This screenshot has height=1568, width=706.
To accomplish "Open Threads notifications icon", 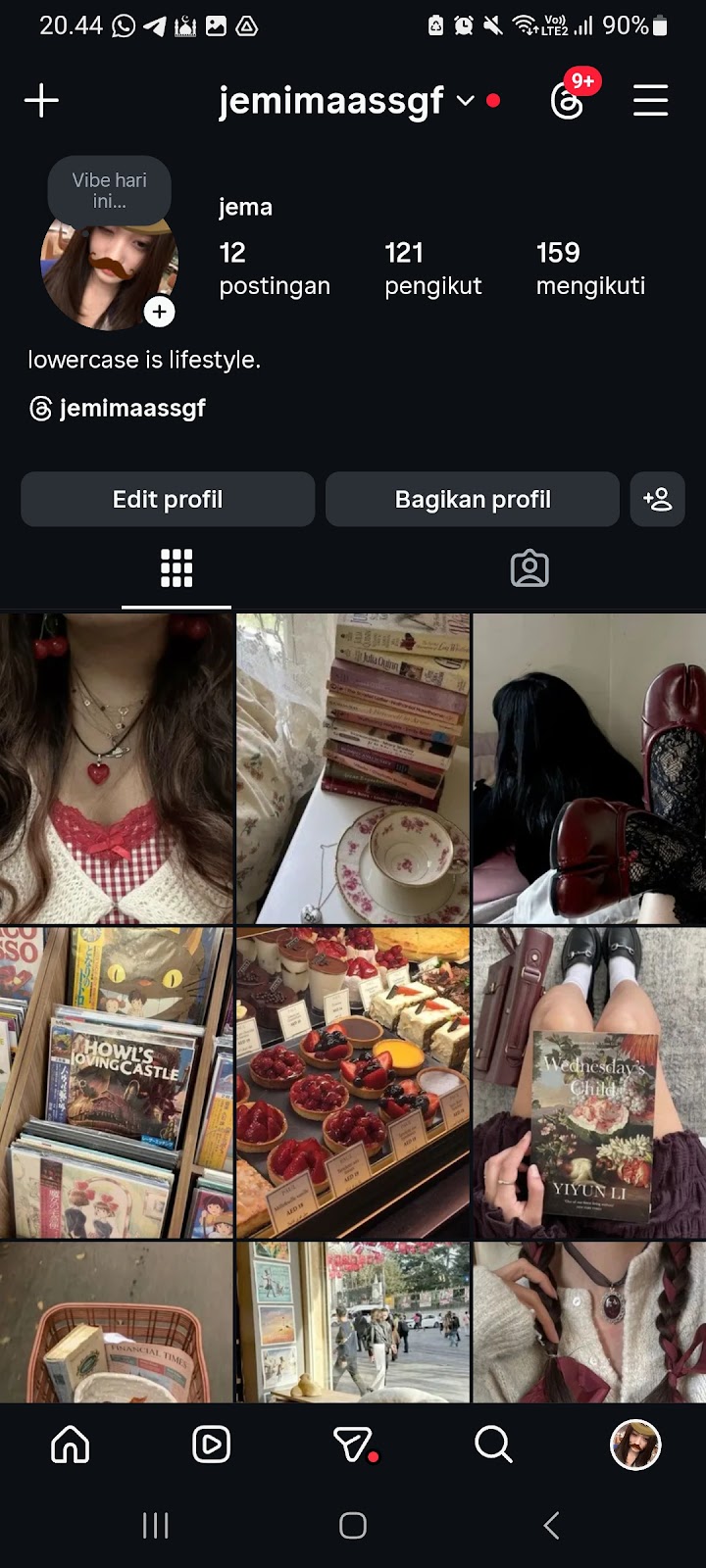I will [568, 100].
